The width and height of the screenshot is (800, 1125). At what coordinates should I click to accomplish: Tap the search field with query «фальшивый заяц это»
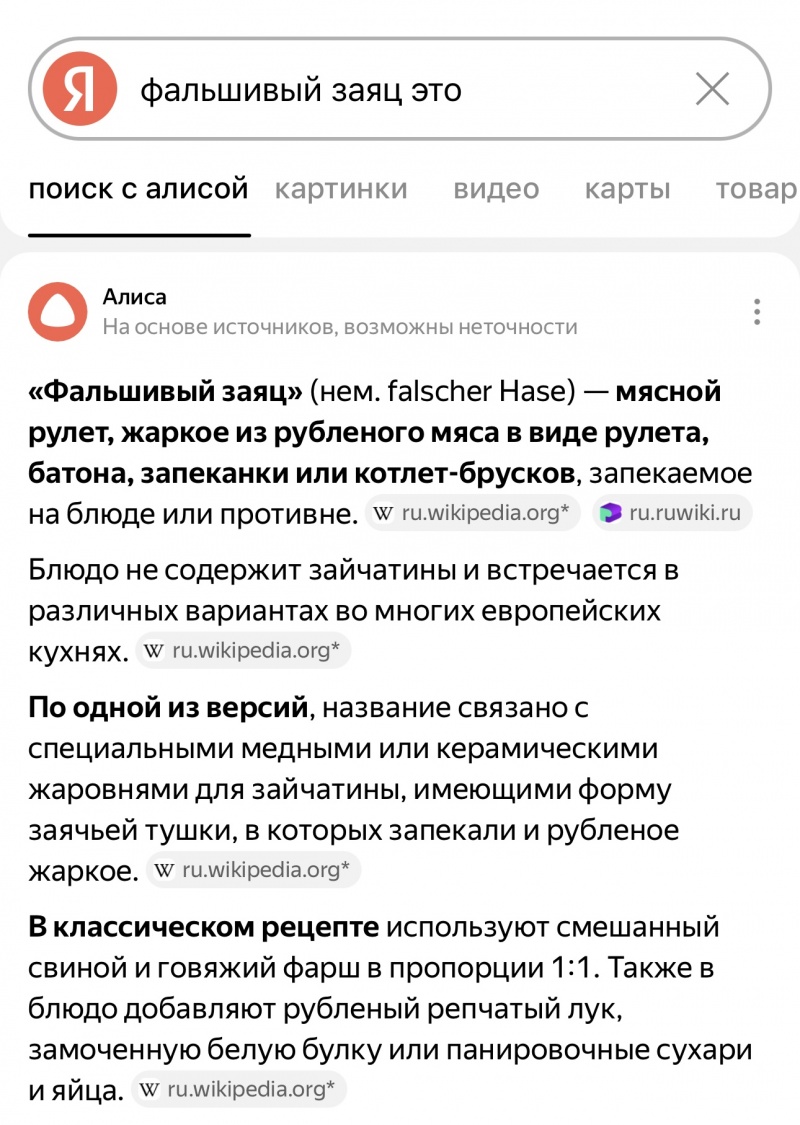coord(400,91)
